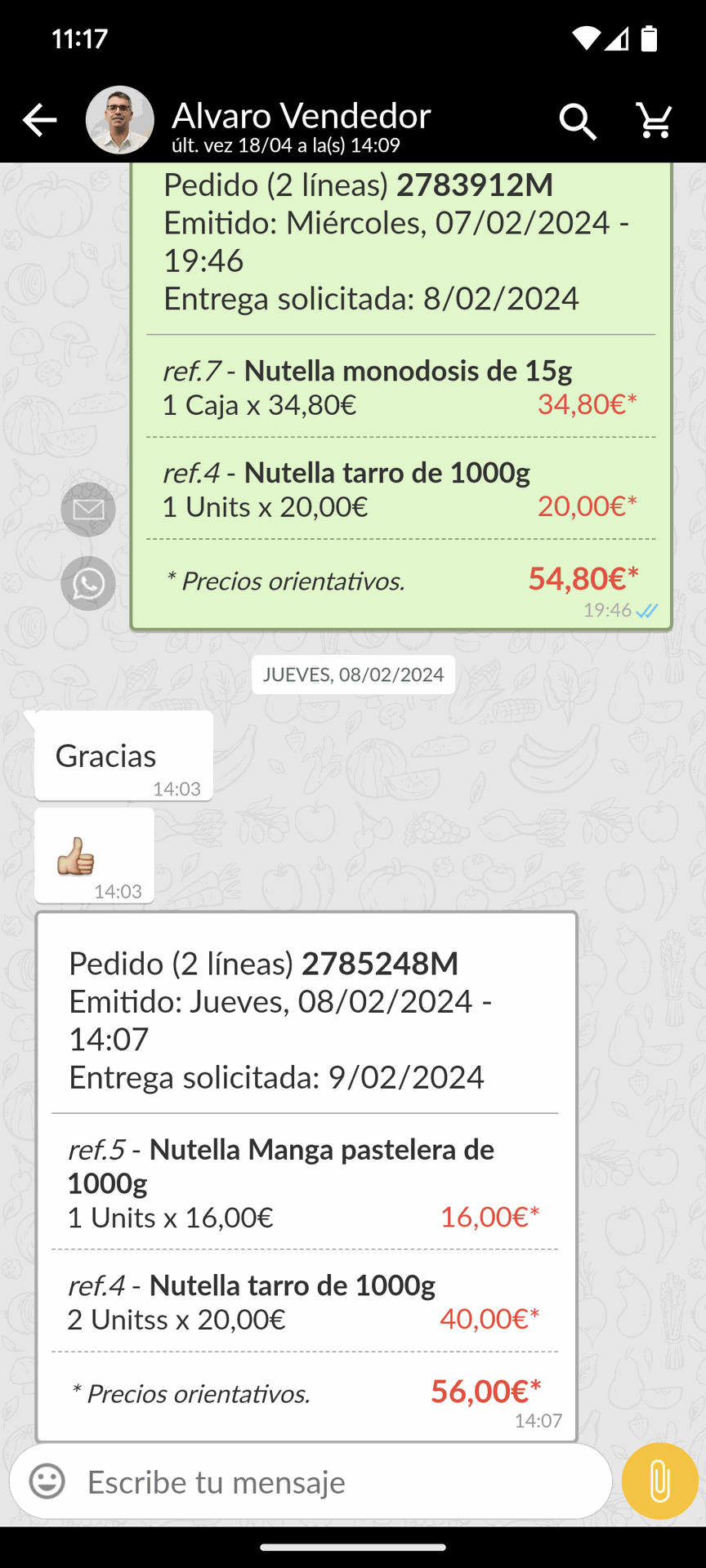Viewport: 706px width, 1568px height.
Task: Share order 2783912M via WhatsApp
Action: click(x=88, y=584)
